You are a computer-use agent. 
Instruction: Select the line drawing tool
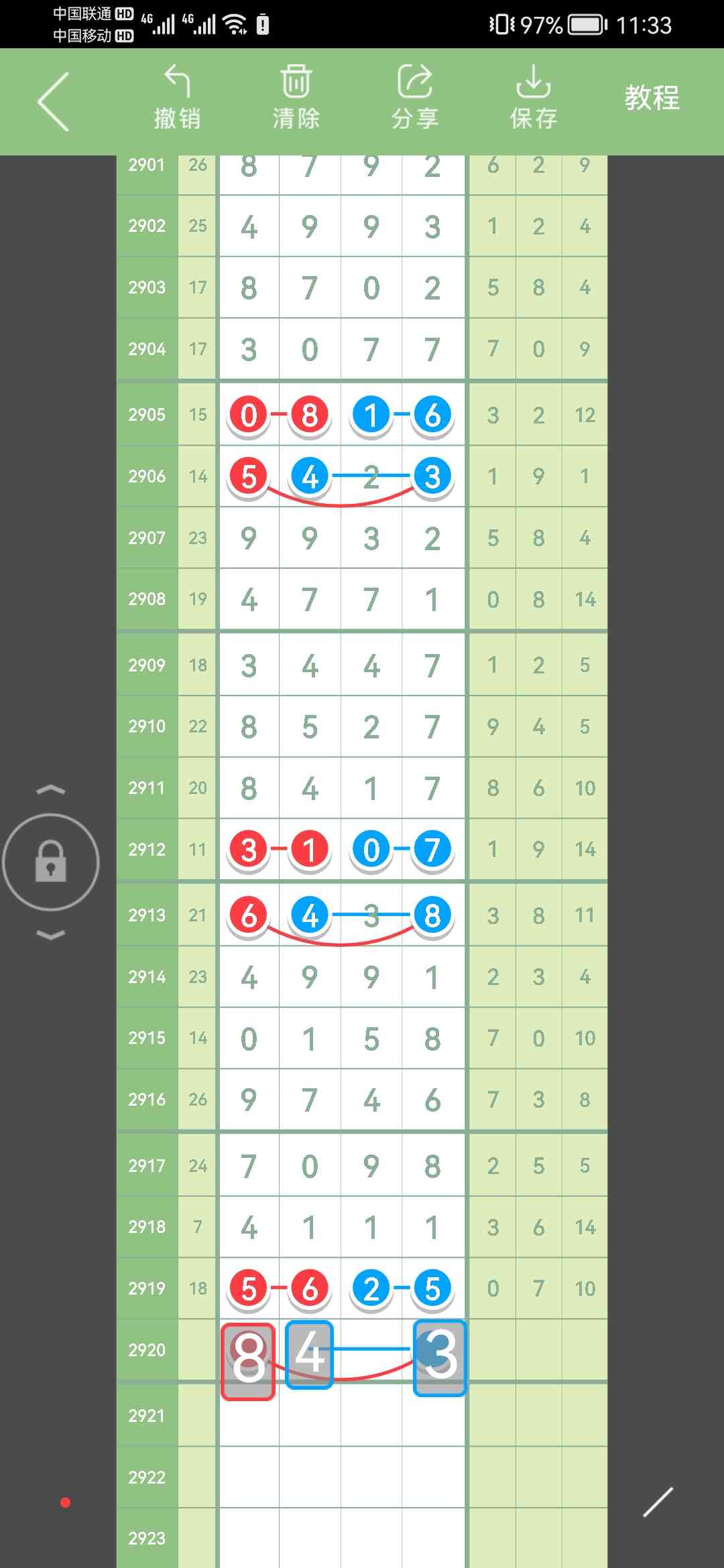[x=658, y=1502]
